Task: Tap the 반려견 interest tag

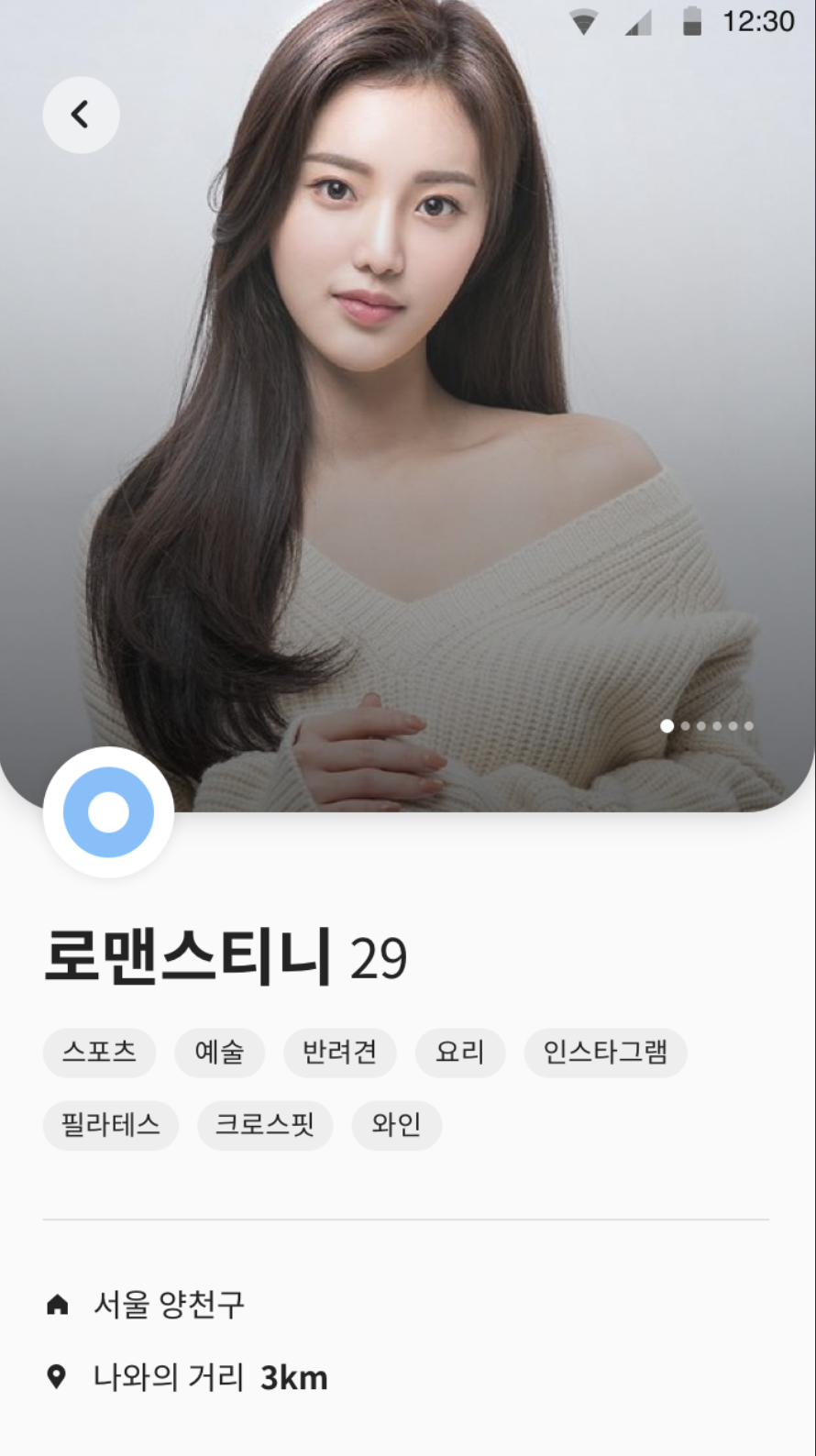Action: click(x=339, y=1052)
